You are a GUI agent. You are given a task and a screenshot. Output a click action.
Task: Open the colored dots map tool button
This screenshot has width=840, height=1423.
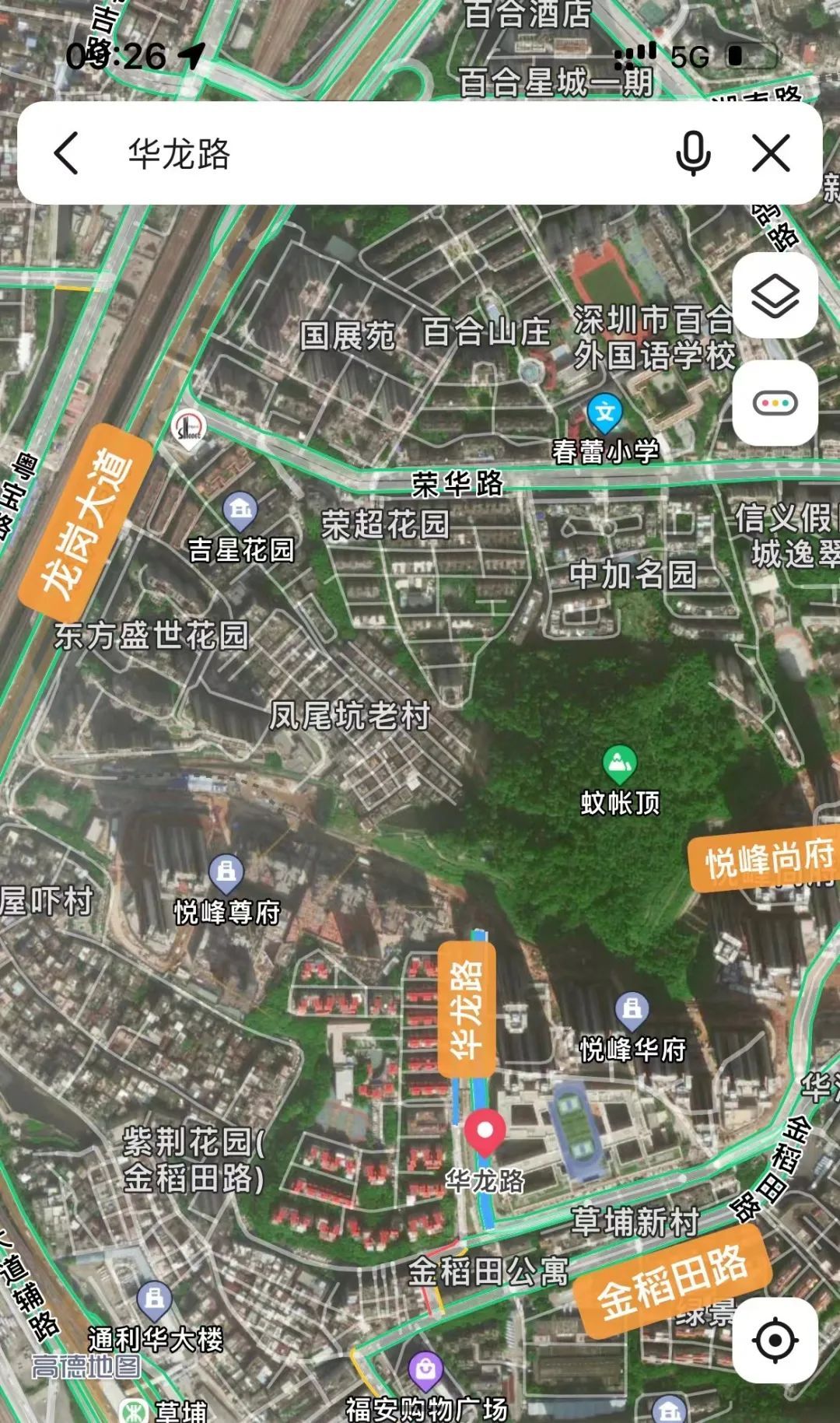click(775, 403)
